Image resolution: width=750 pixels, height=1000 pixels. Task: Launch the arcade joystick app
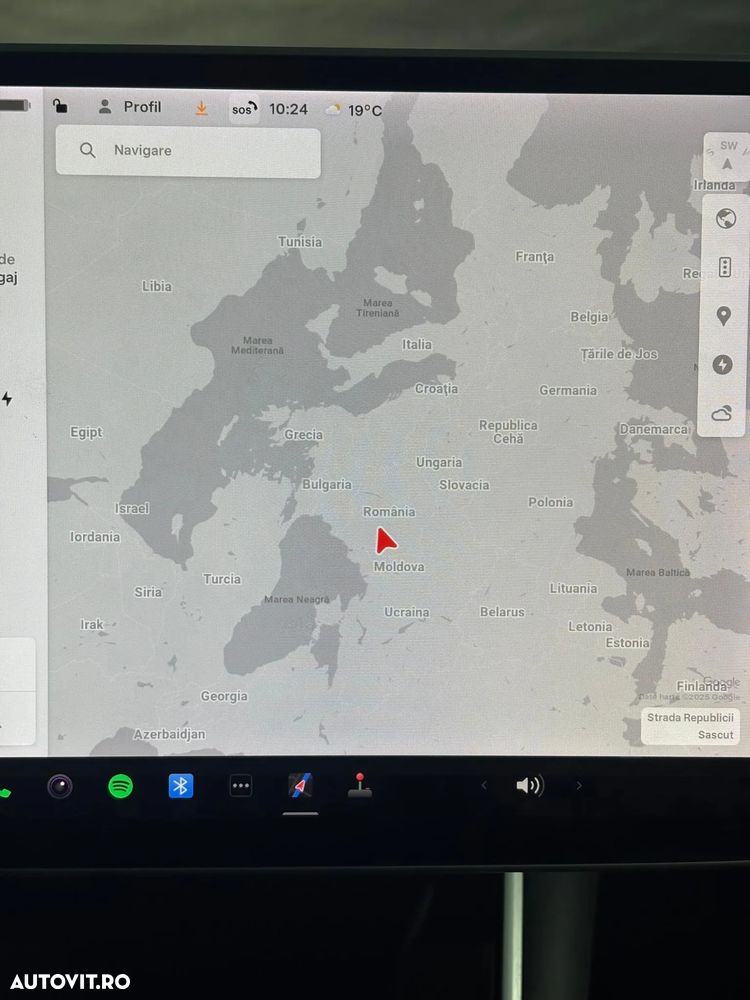[x=360, y=786]
